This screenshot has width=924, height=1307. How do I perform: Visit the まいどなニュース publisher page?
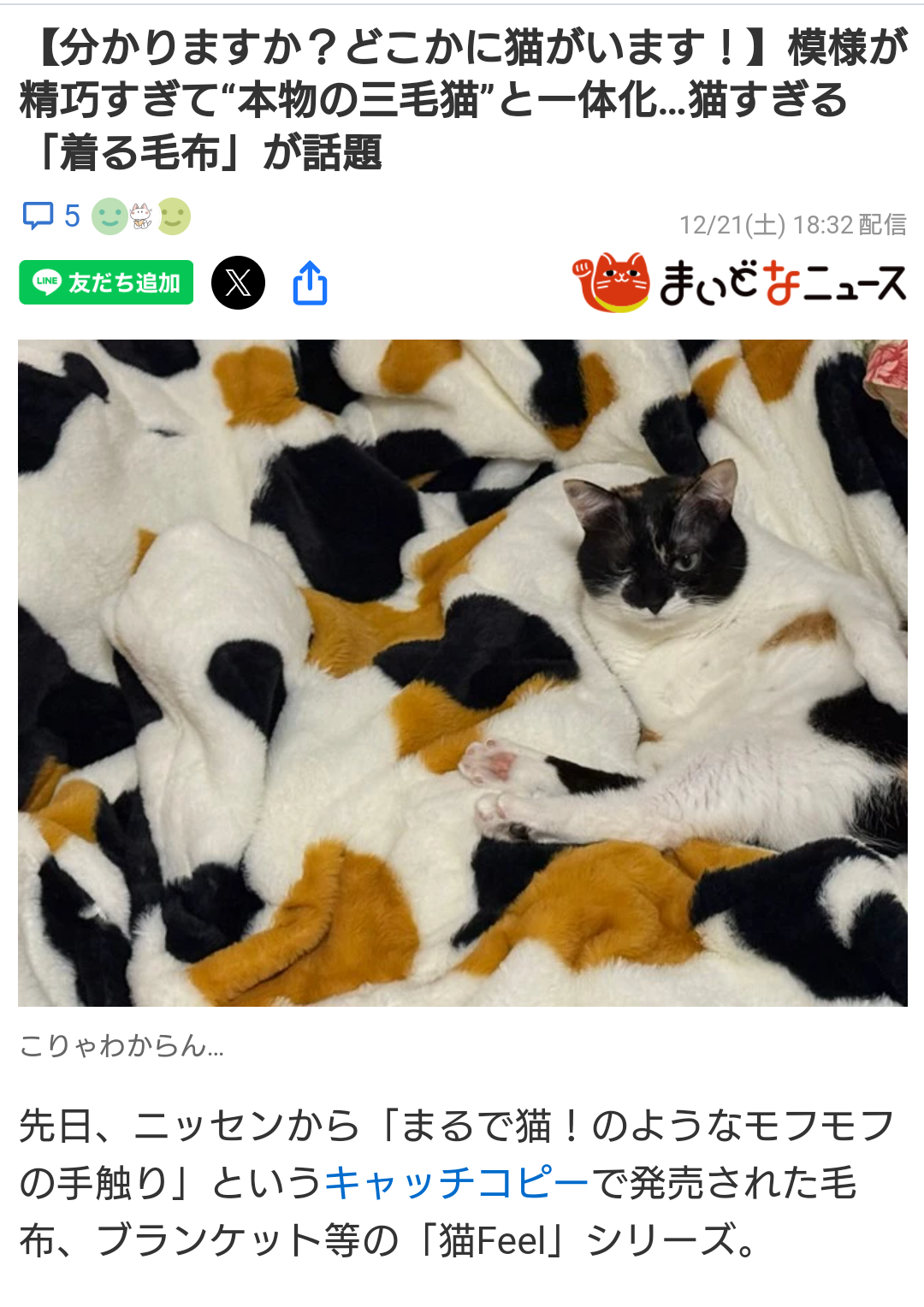pyautogui.click(x=739, y=282)
